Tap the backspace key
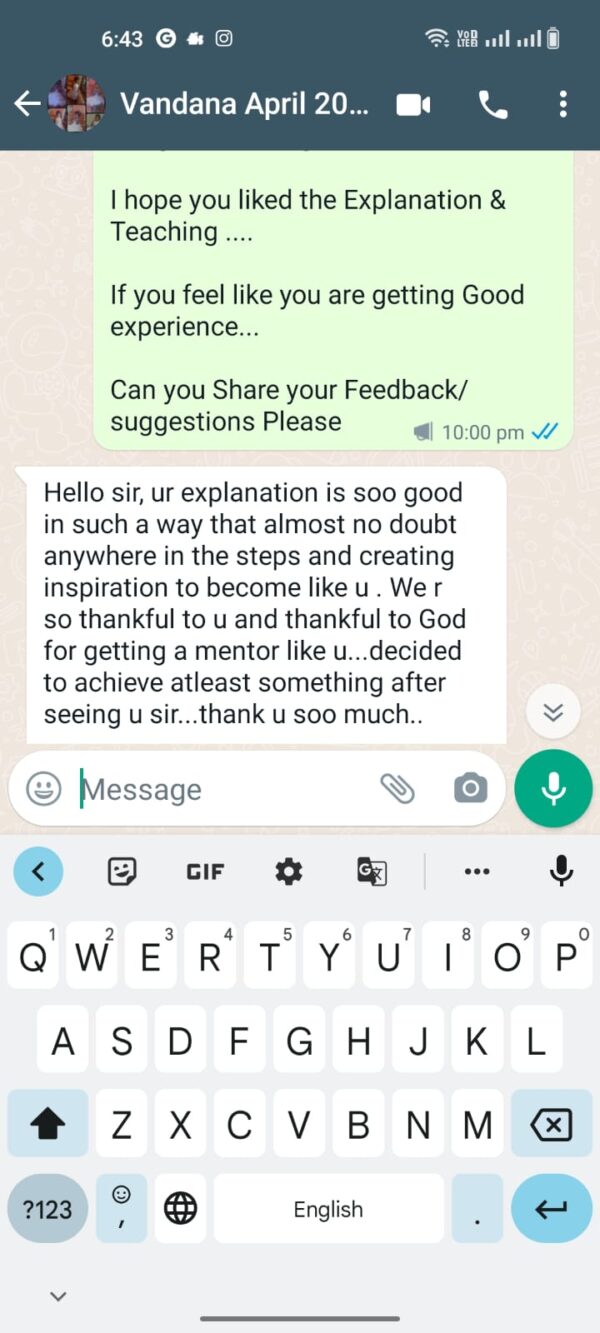This screenshot has width=600, height=1333. [551, 1126]
